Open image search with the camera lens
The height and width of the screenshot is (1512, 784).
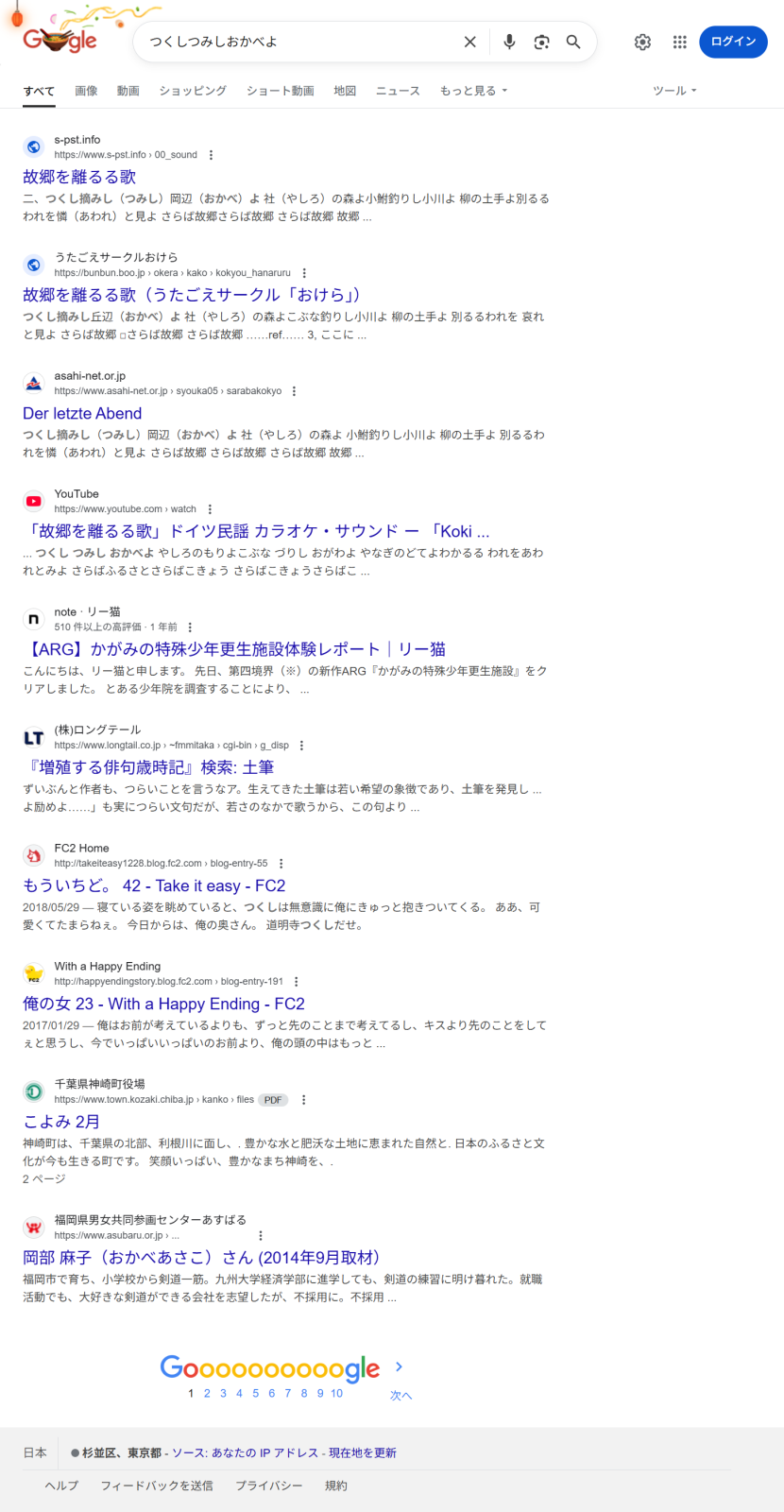coord(541,42)
